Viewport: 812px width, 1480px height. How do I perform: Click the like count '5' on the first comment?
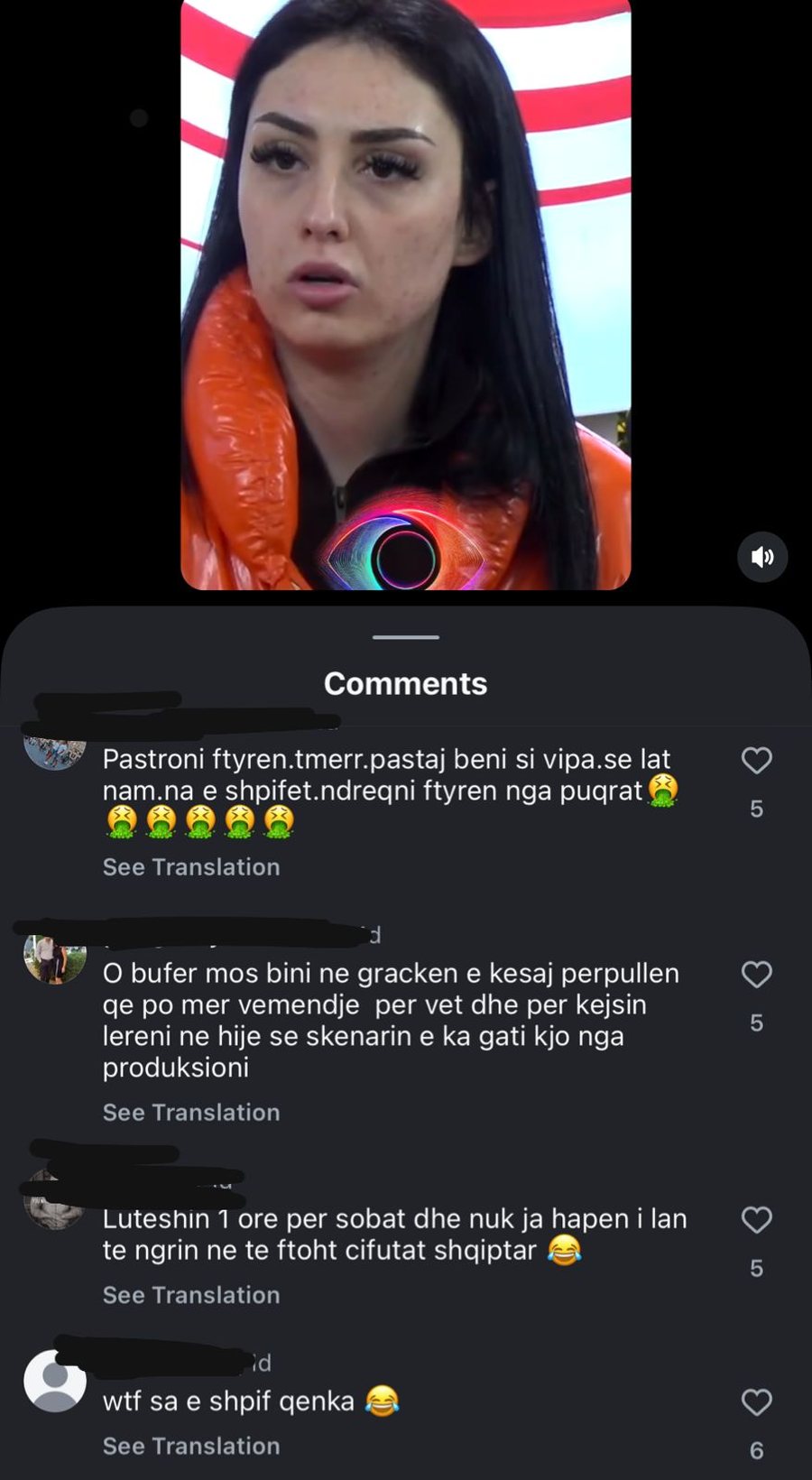coord(756,808)
